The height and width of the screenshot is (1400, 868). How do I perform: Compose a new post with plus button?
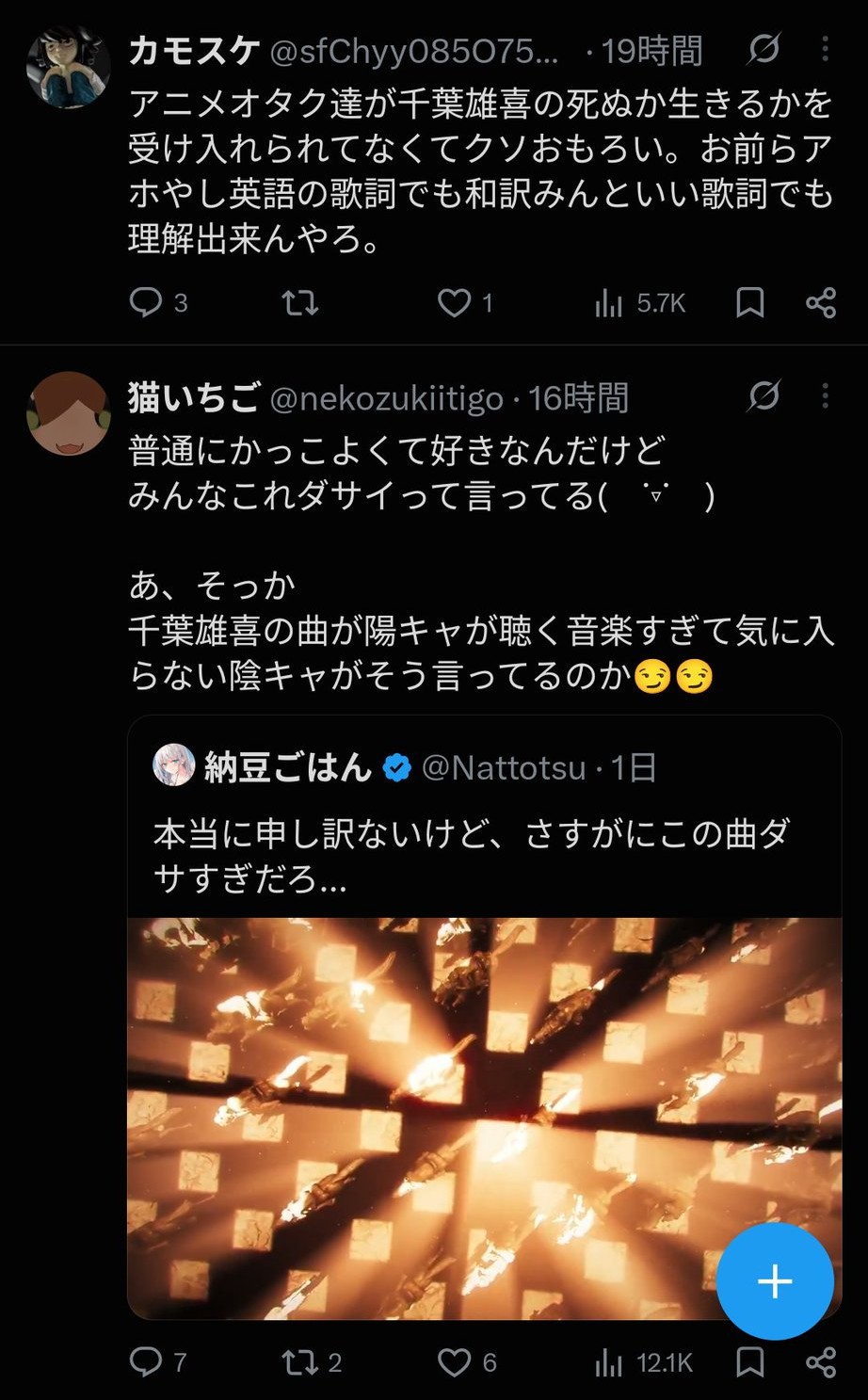775,1281
